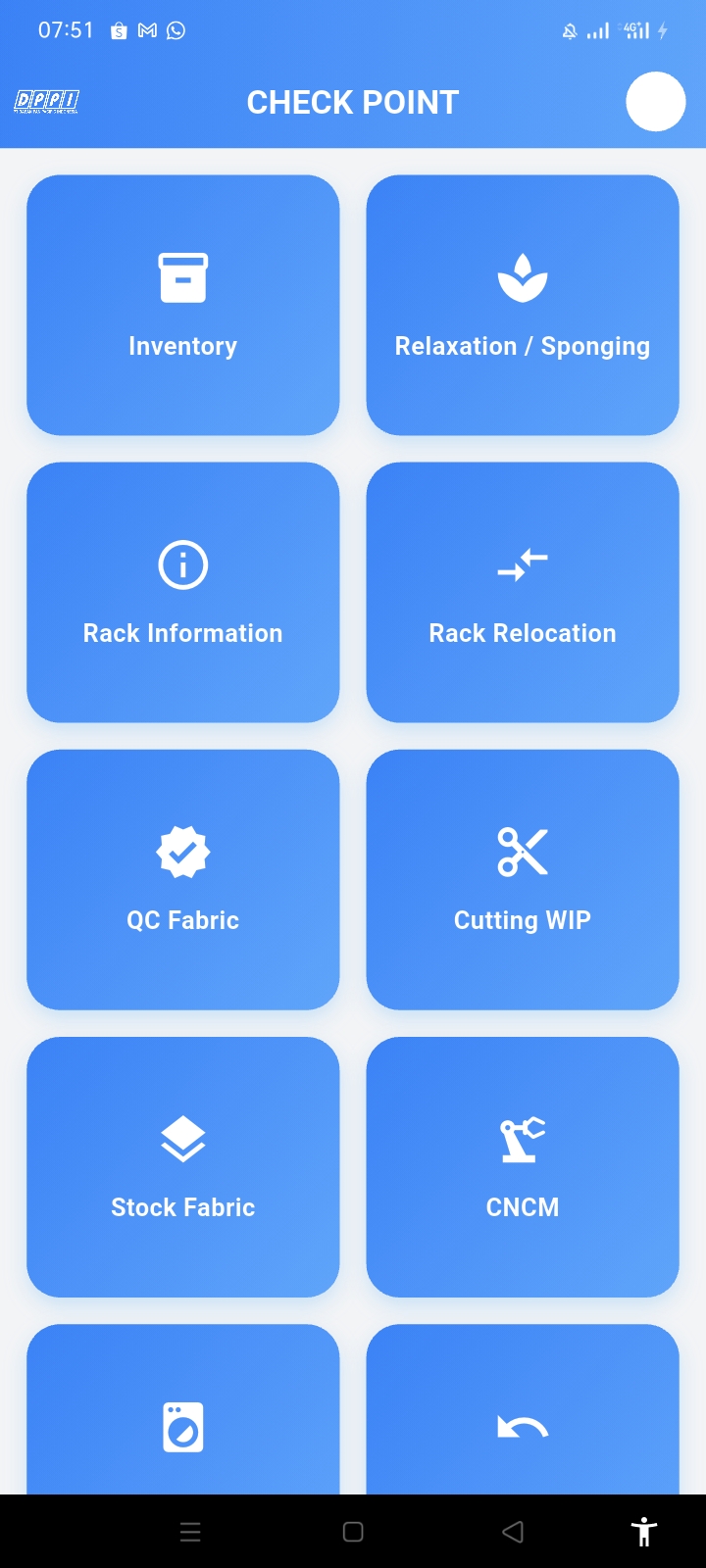Image resolution: width=706 pixels, height=1568 pixels.
Task: Open the Gmail notification icon
Action: pos(146,30)
